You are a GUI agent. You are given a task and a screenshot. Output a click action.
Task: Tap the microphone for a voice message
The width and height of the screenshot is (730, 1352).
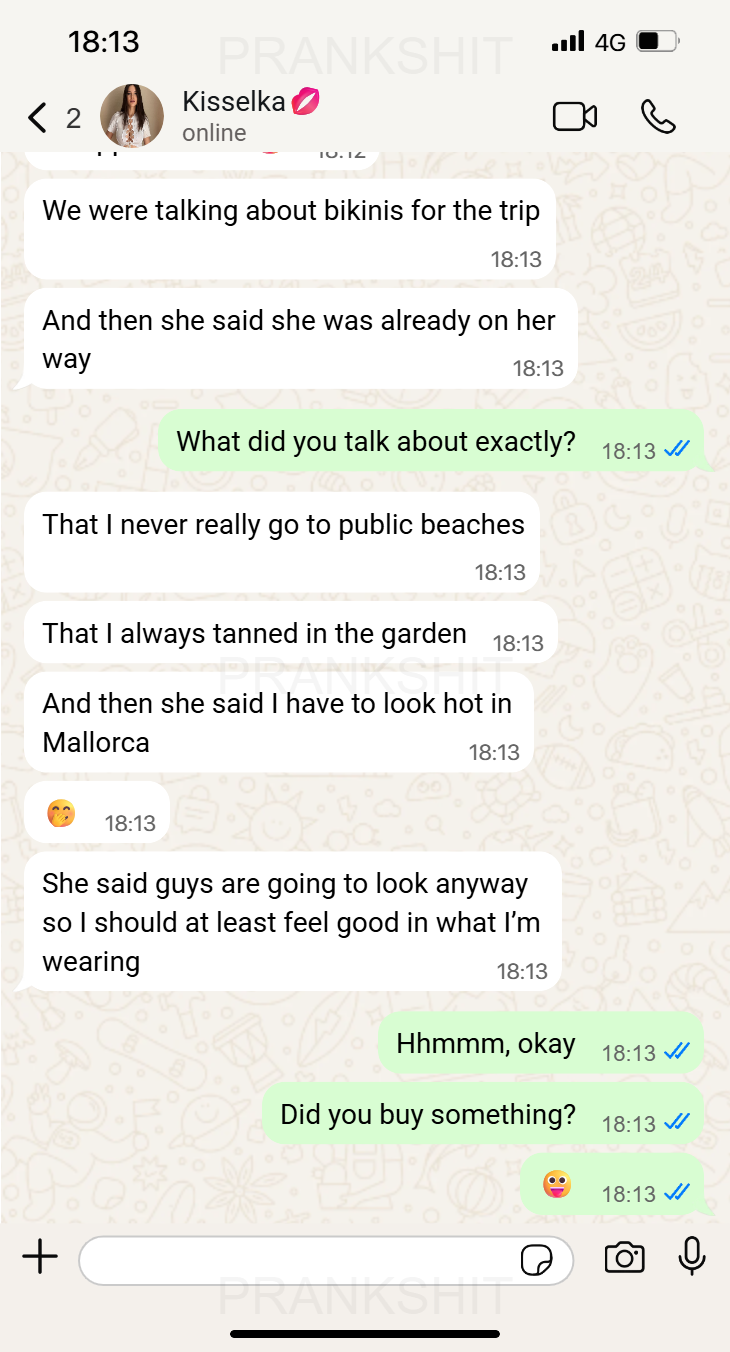[692, 1256]
